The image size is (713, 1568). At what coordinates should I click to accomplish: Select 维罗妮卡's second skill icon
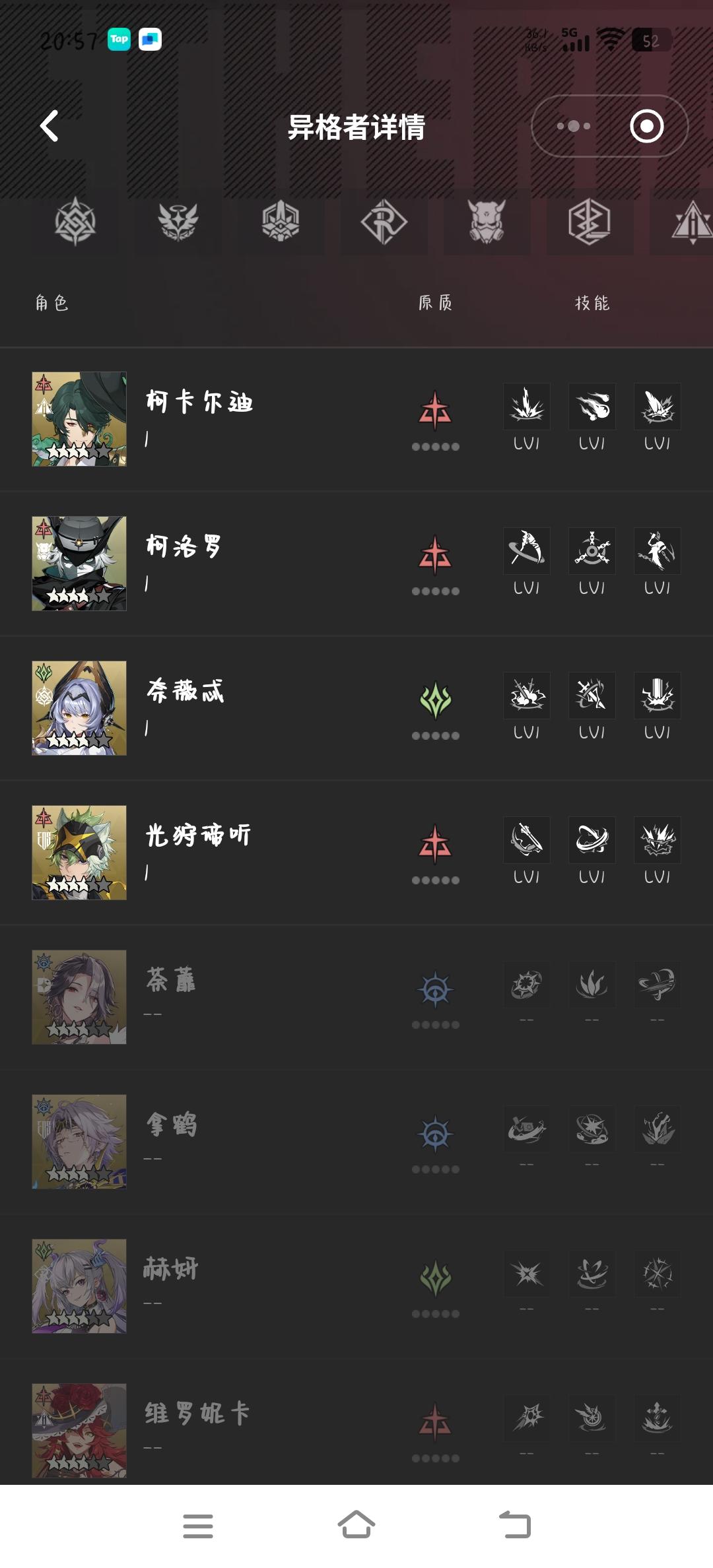click(x=592, y=1418)
